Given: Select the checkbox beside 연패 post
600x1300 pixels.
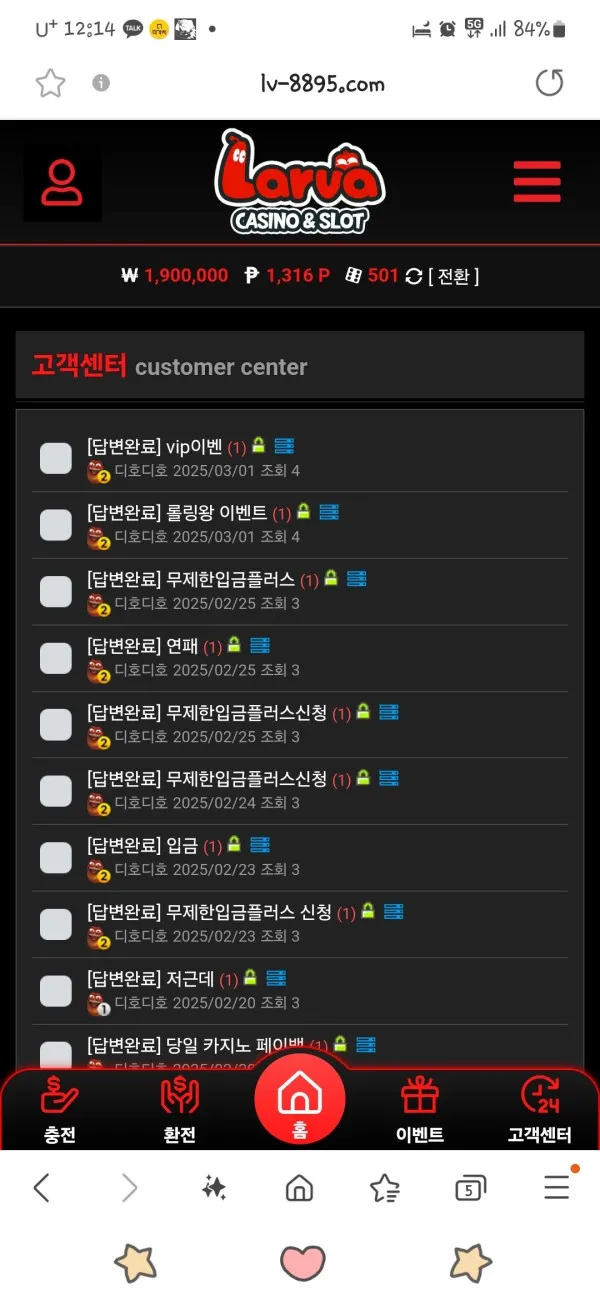Looking at the screenshot, I should (56, 658).
